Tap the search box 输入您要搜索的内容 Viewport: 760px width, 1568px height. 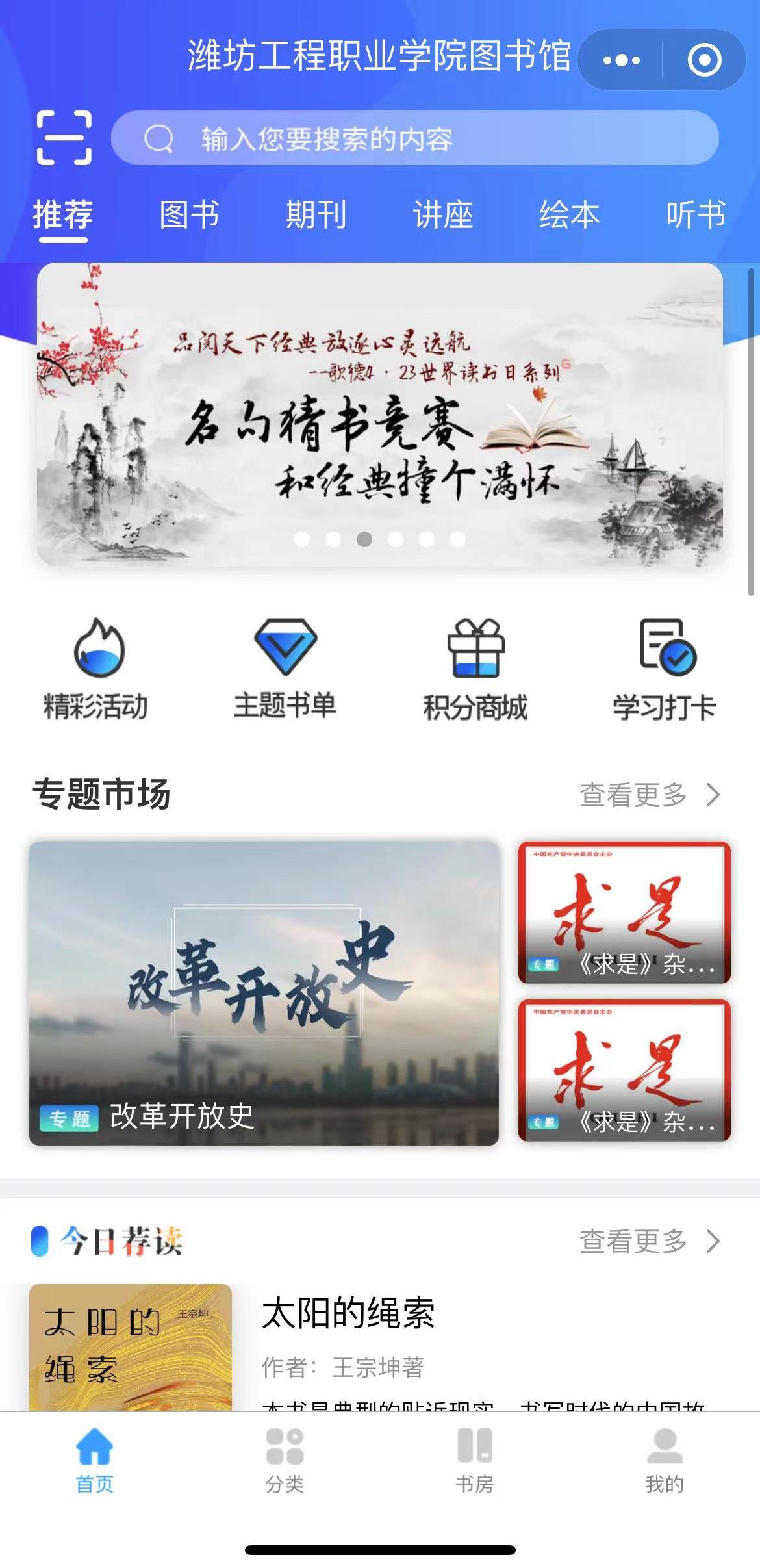[x=416, y=138]
